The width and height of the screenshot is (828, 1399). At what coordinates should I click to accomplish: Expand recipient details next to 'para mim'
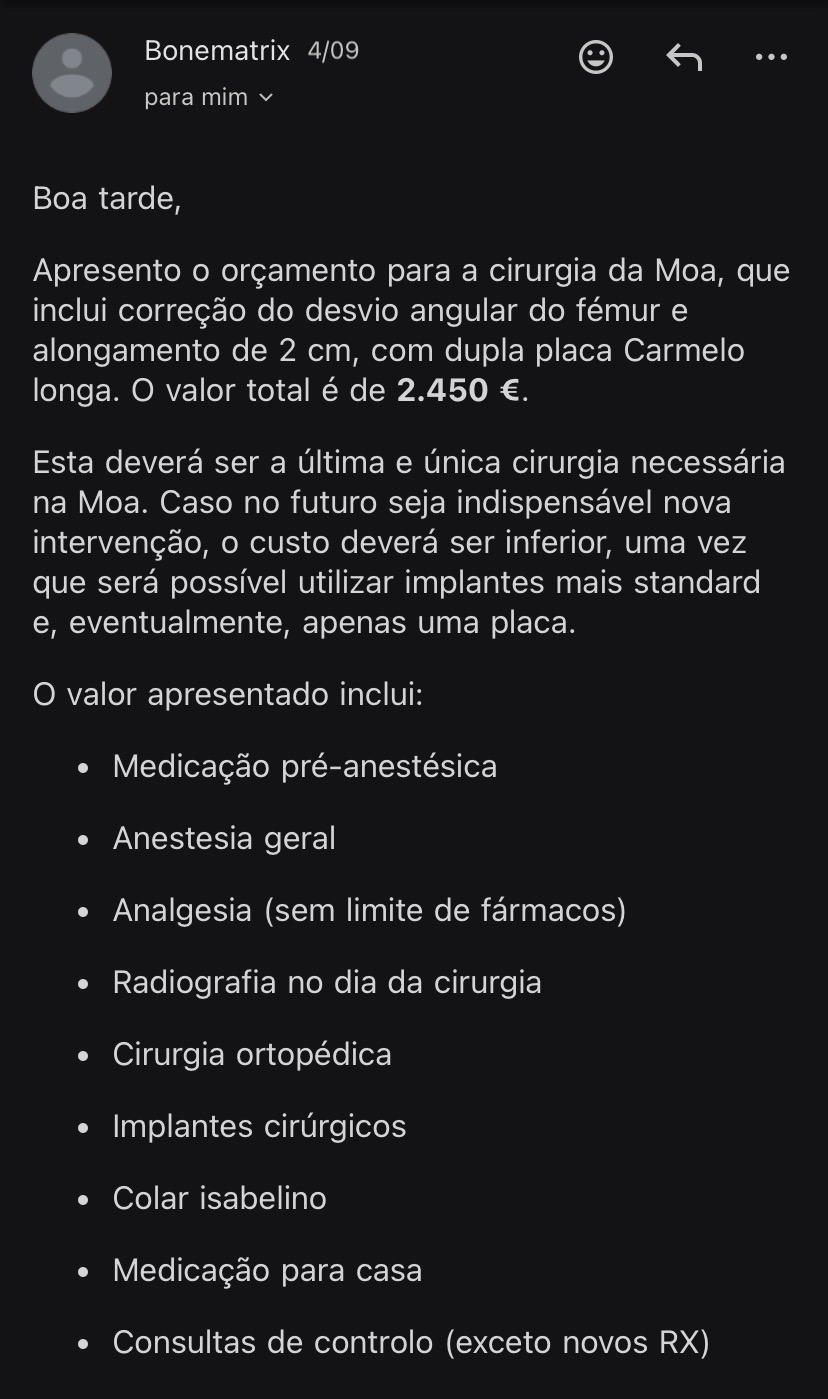(x=266, y=98)
